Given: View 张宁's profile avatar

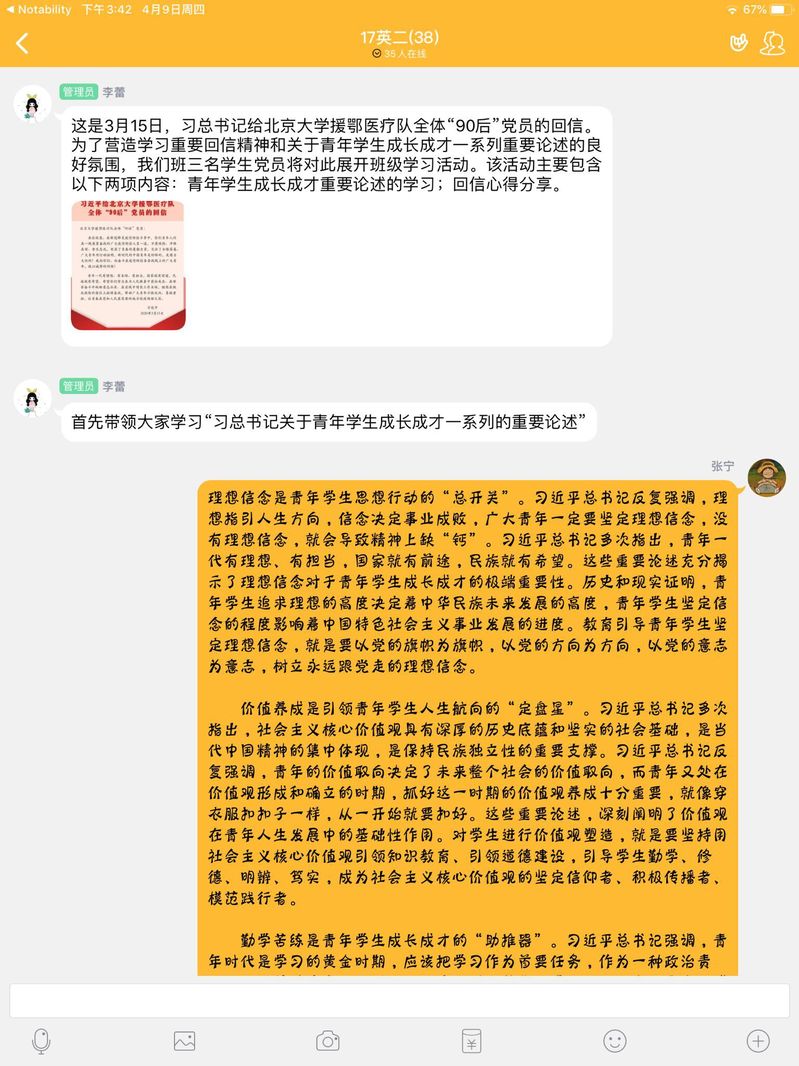Looking at the screenshot, I should 767,477.
